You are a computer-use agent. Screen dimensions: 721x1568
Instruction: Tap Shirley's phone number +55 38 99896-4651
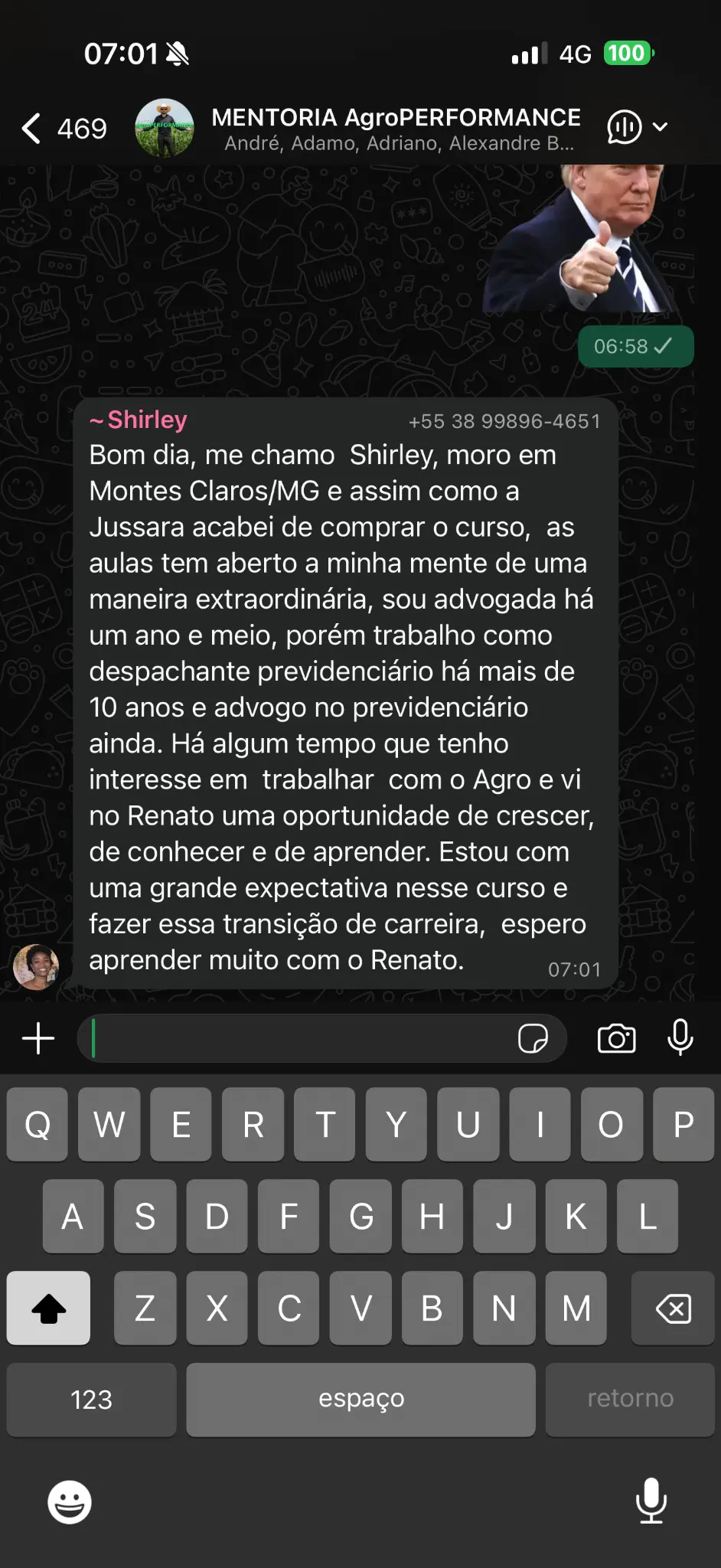pos(504,421)
